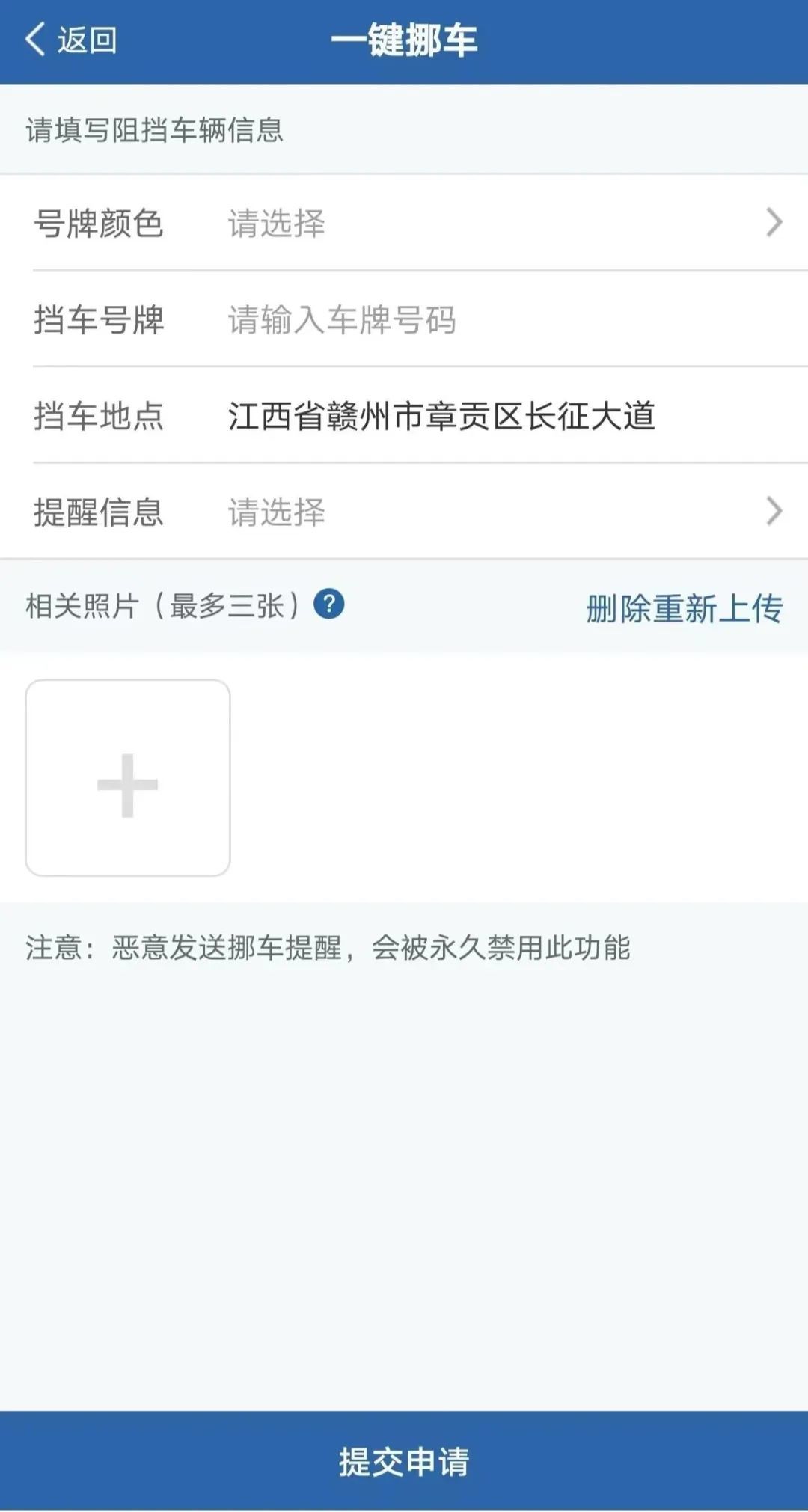The image size is (808, 1512).
Task: Open the photo help question mark
Action: (329, 605)
